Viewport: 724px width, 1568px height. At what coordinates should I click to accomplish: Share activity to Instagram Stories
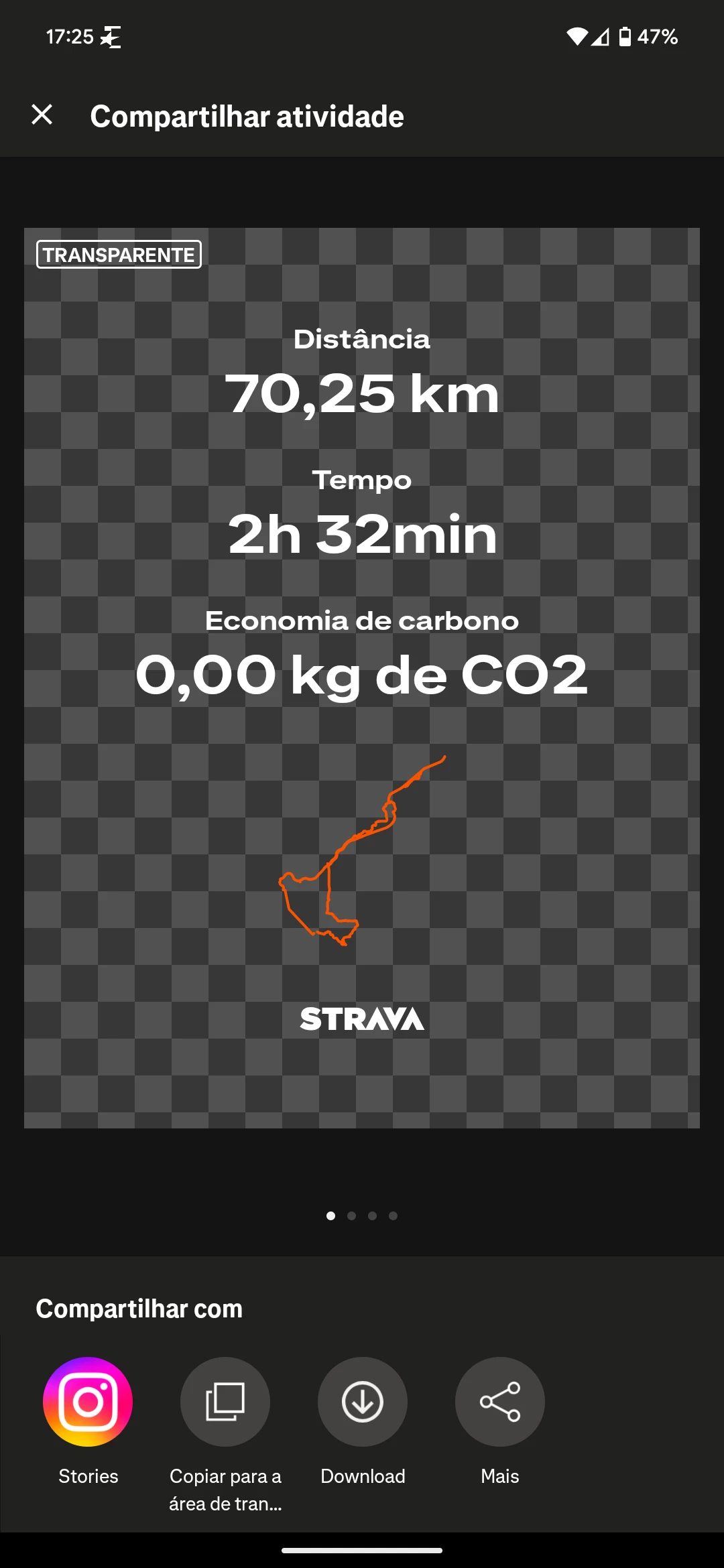coord(88,1402)
